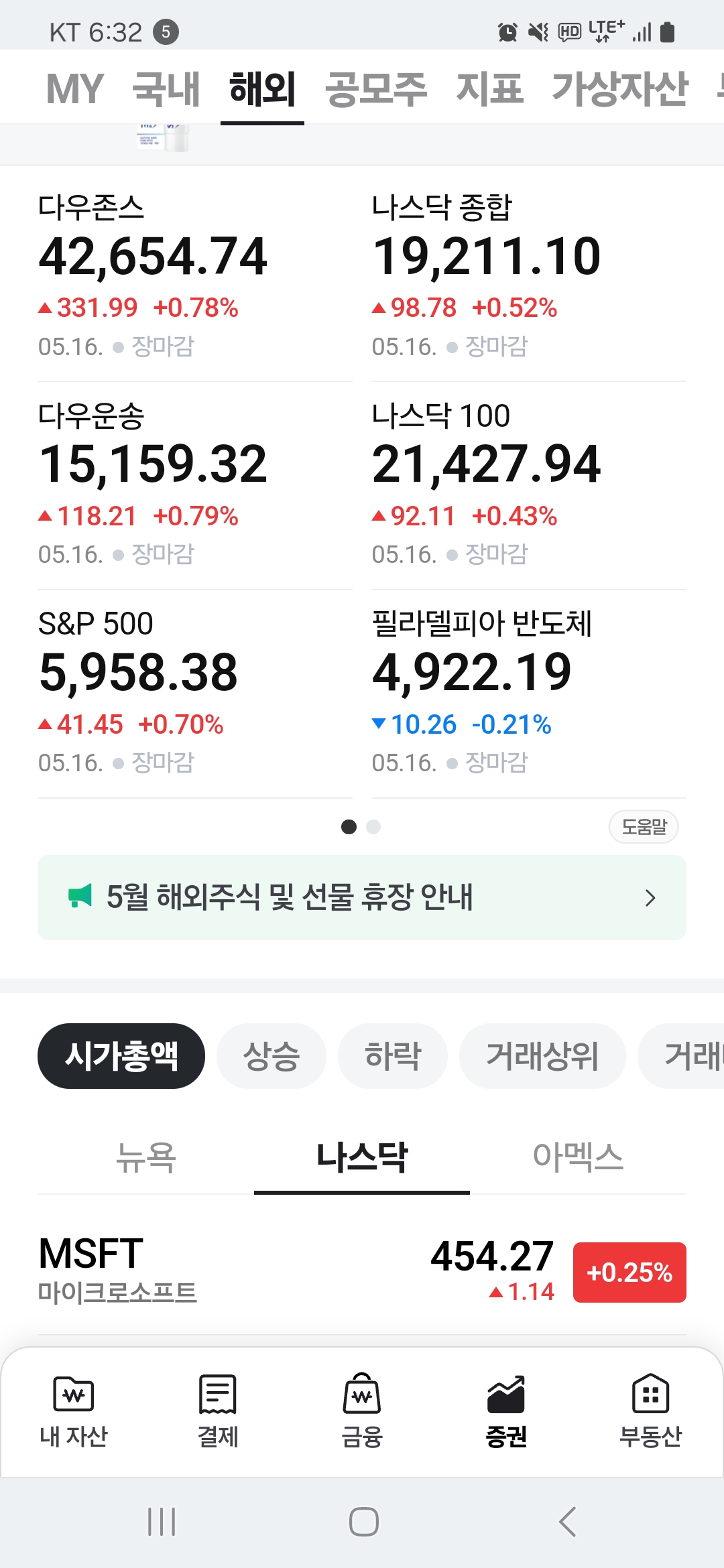Open the MSFT 마이크로소프트 stock row
Viewport: 724px width, 1568px height.
[362, 1270]
